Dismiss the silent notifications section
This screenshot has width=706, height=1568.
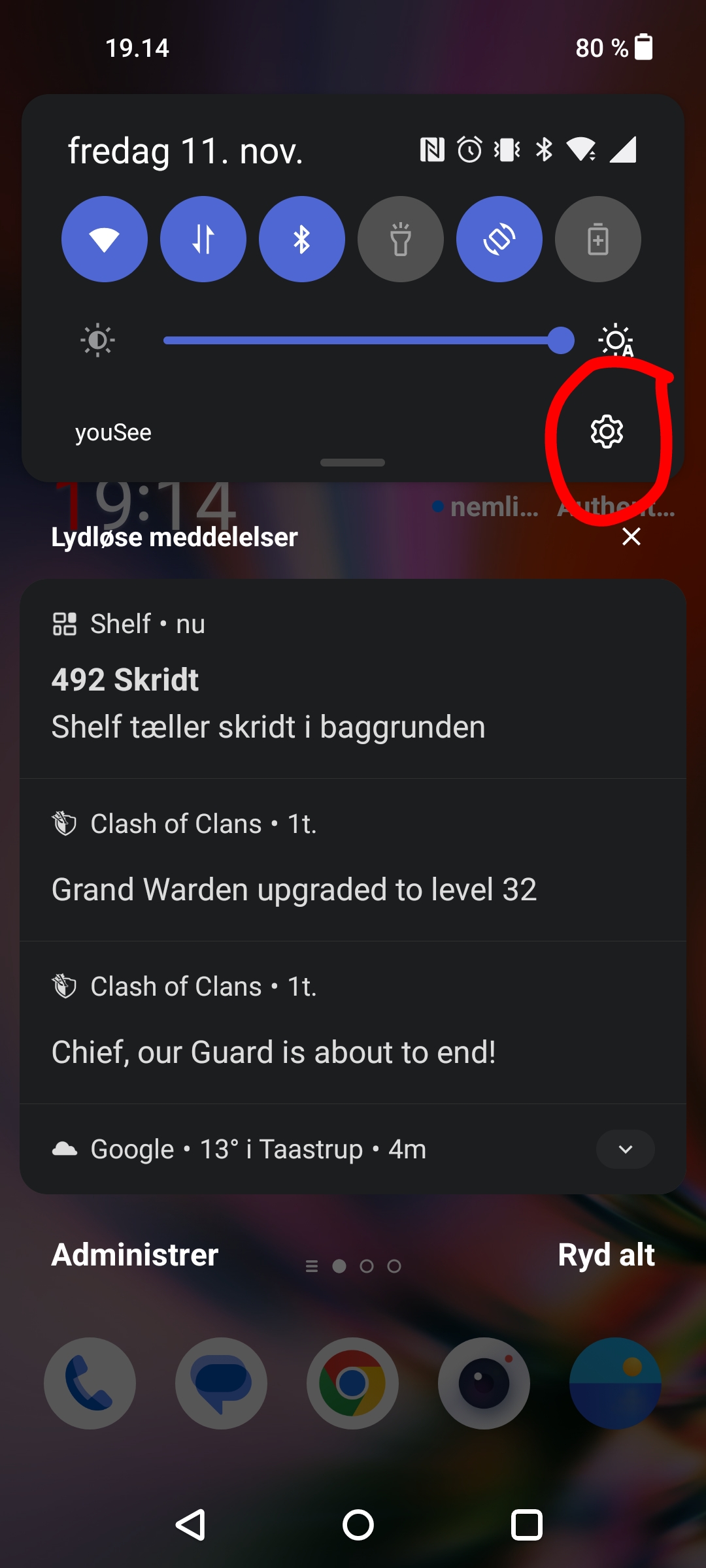(631, 536)
